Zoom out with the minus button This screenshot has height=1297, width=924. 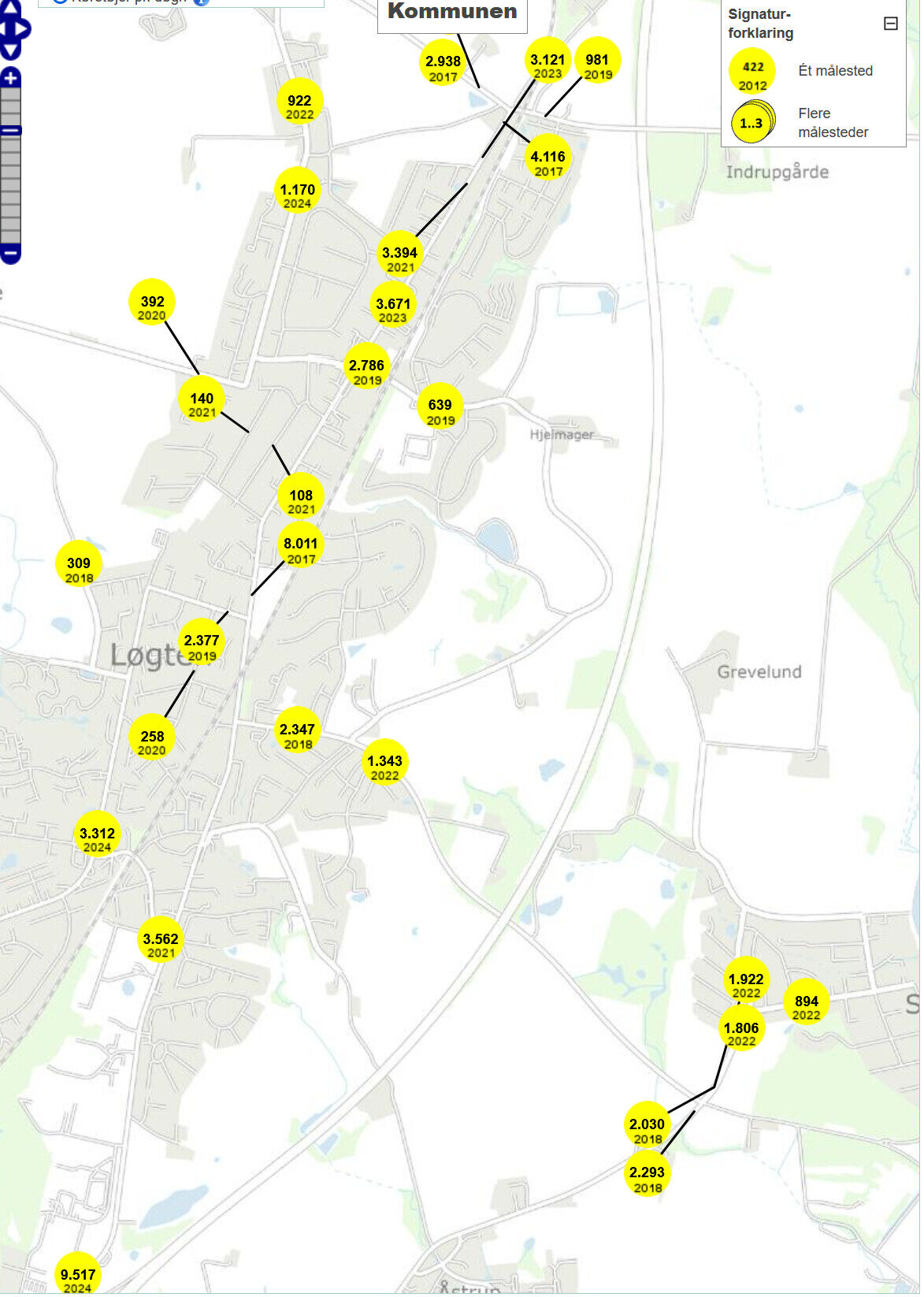[10, 255]
